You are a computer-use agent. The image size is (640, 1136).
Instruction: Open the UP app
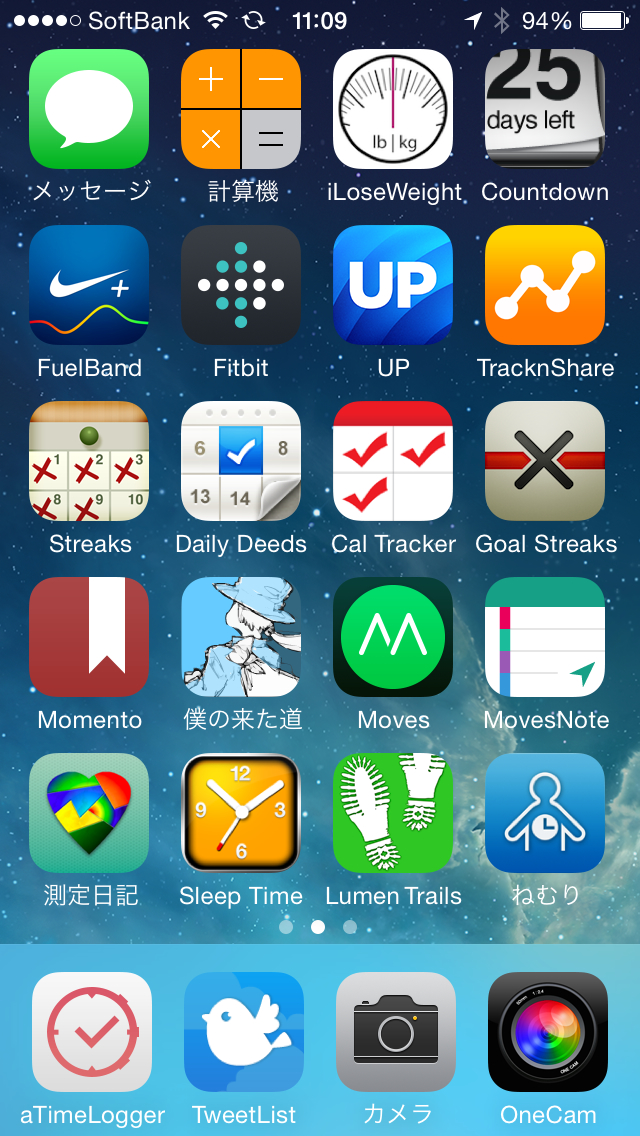point(393,285)
